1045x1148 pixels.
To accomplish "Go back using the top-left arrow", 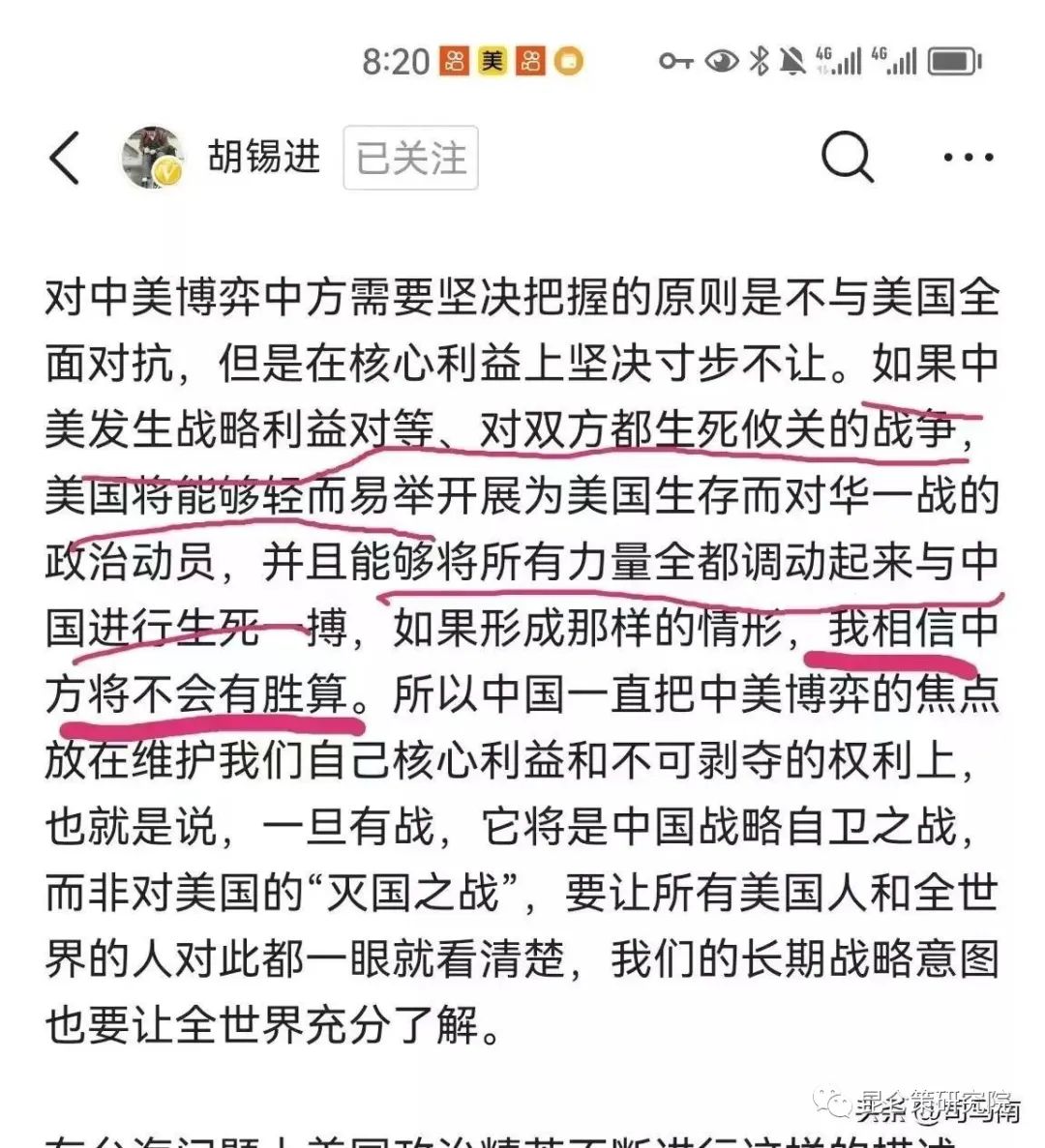I will click(65, 158).
